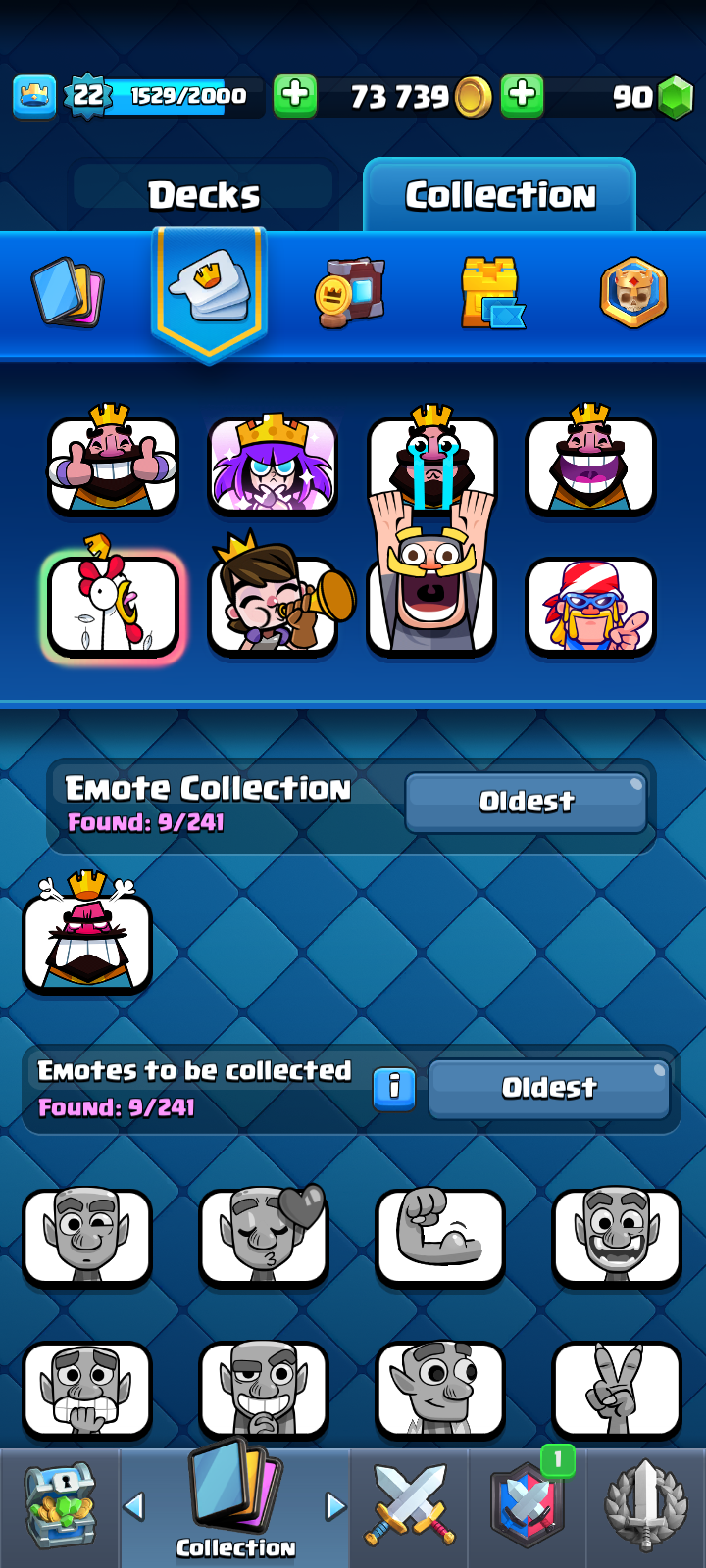Open the tower skins section
The height and width of the screenshot is (1568, 706).
491,292
